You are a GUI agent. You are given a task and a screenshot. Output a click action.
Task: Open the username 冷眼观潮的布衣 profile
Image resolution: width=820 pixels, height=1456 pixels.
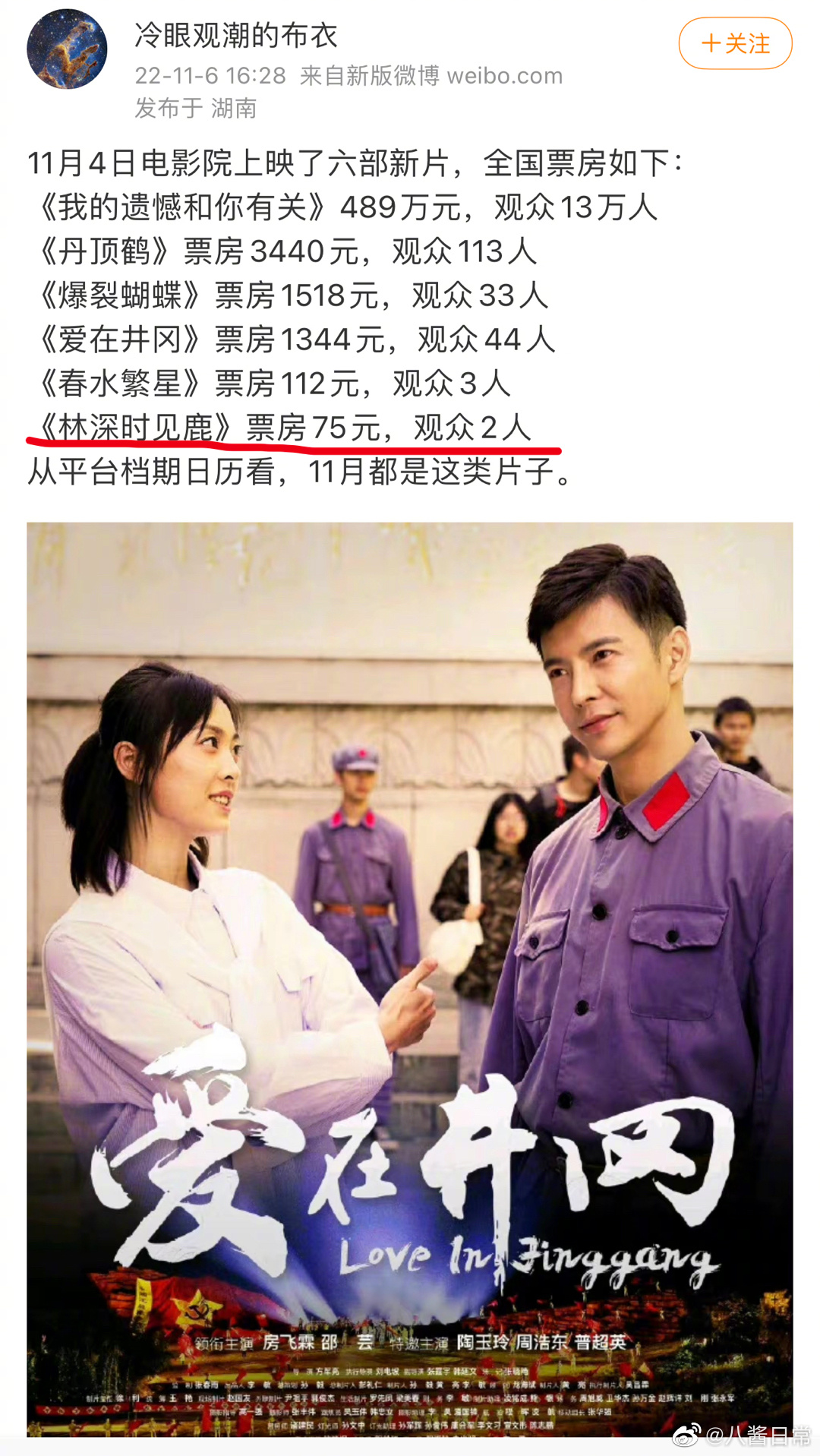[236, 35]
